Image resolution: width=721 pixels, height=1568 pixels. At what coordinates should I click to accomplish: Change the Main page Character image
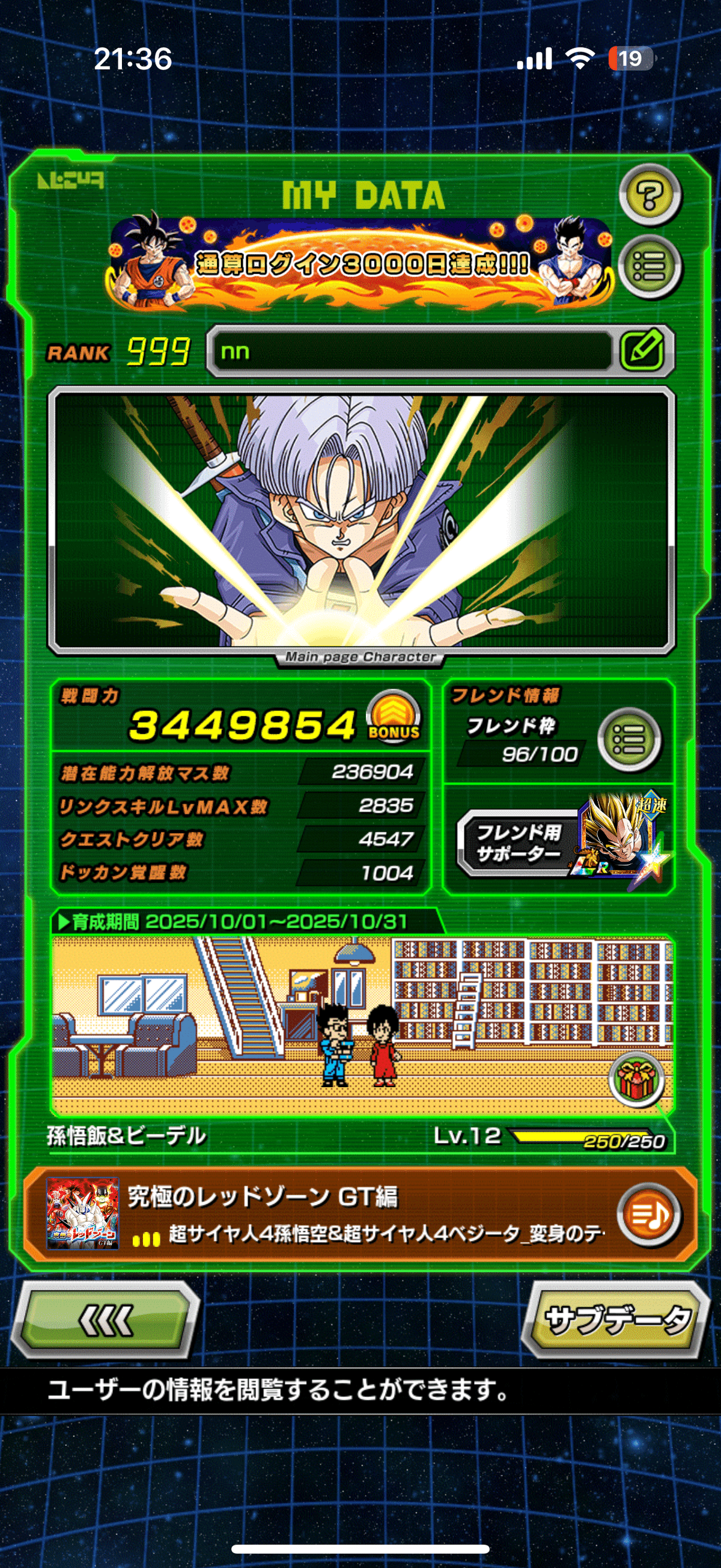[362, 520]
